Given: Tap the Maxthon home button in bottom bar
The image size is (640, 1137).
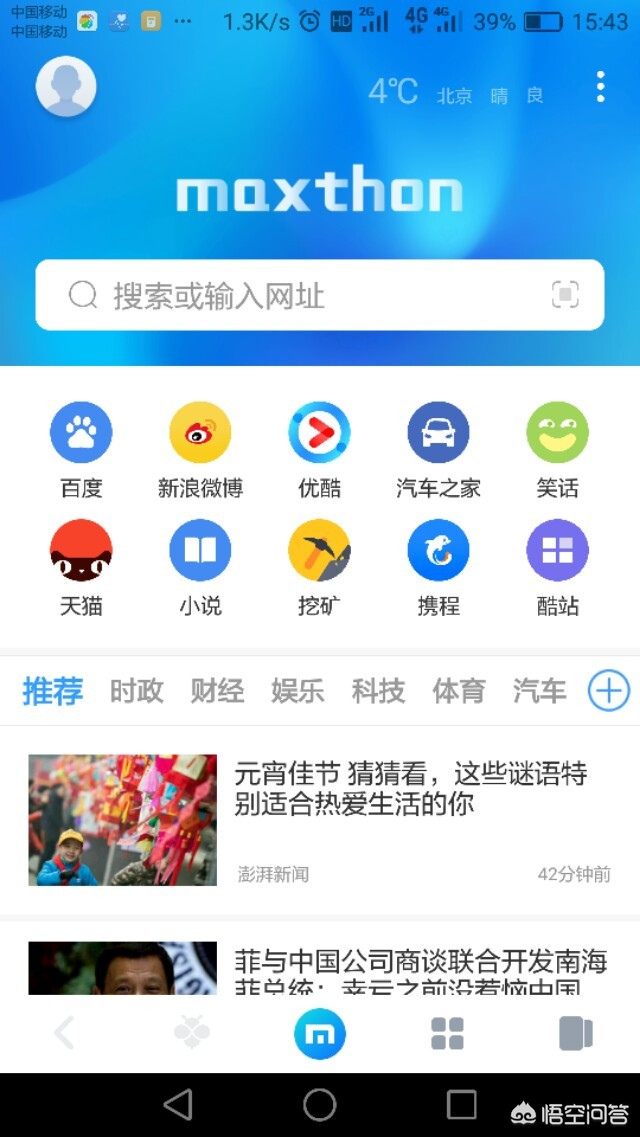Looking at the screenshot, I should [320, 1034].
